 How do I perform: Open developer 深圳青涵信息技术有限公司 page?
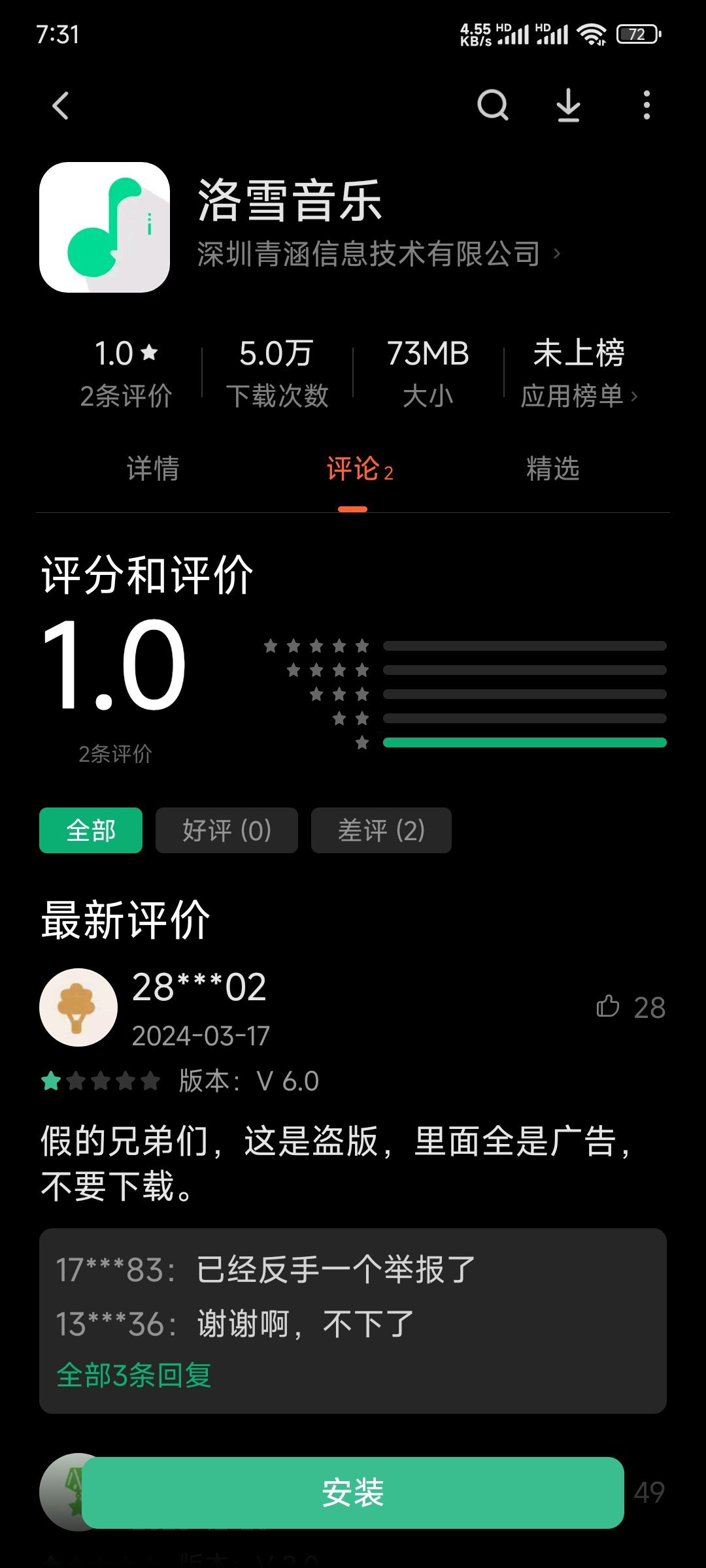378,254
